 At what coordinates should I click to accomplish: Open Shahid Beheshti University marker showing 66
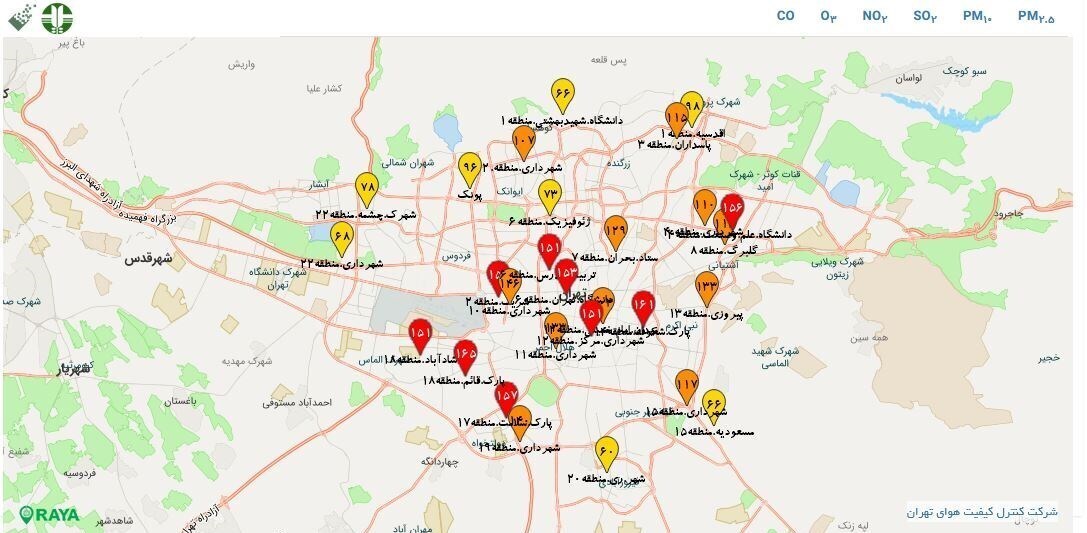coord(562,93)
